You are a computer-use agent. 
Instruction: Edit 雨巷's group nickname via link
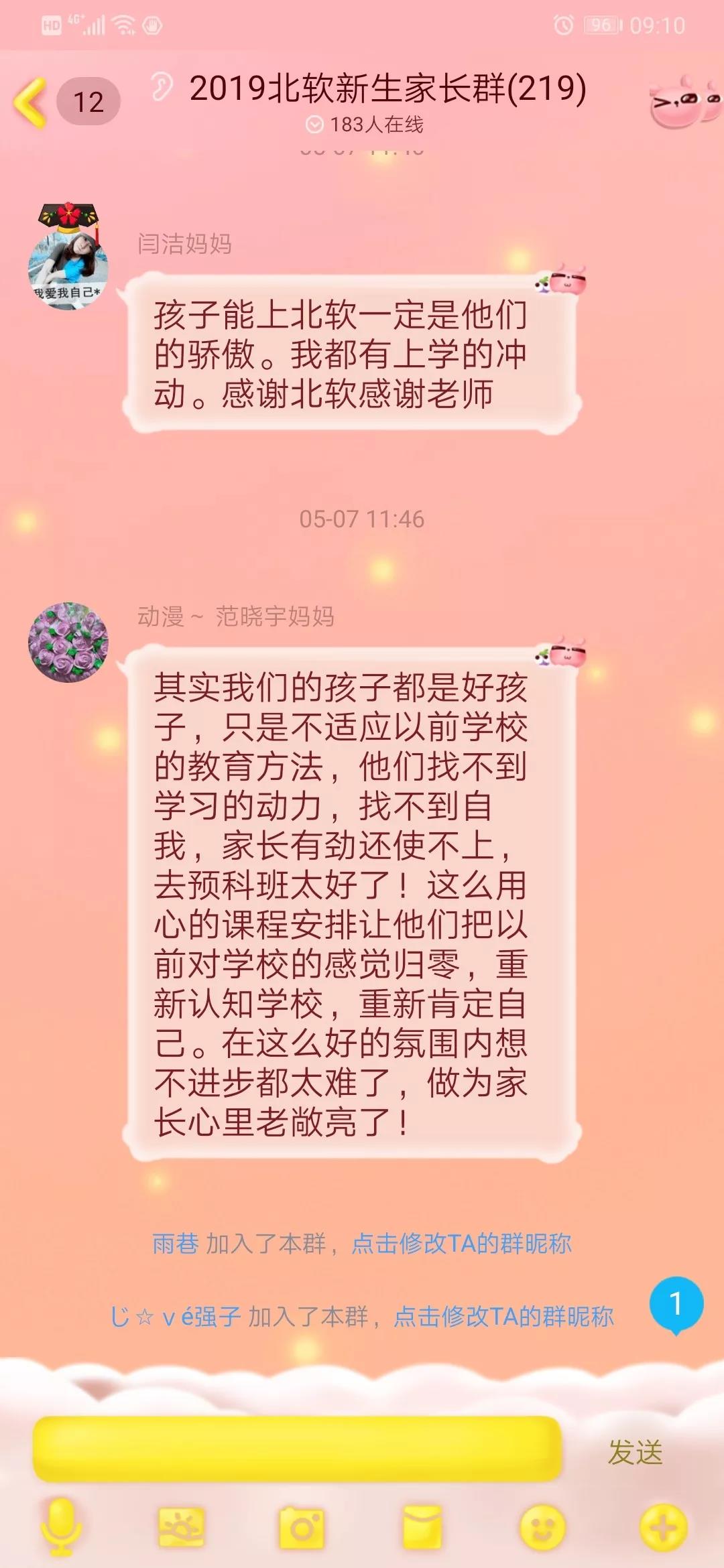tap(461, 1244)
